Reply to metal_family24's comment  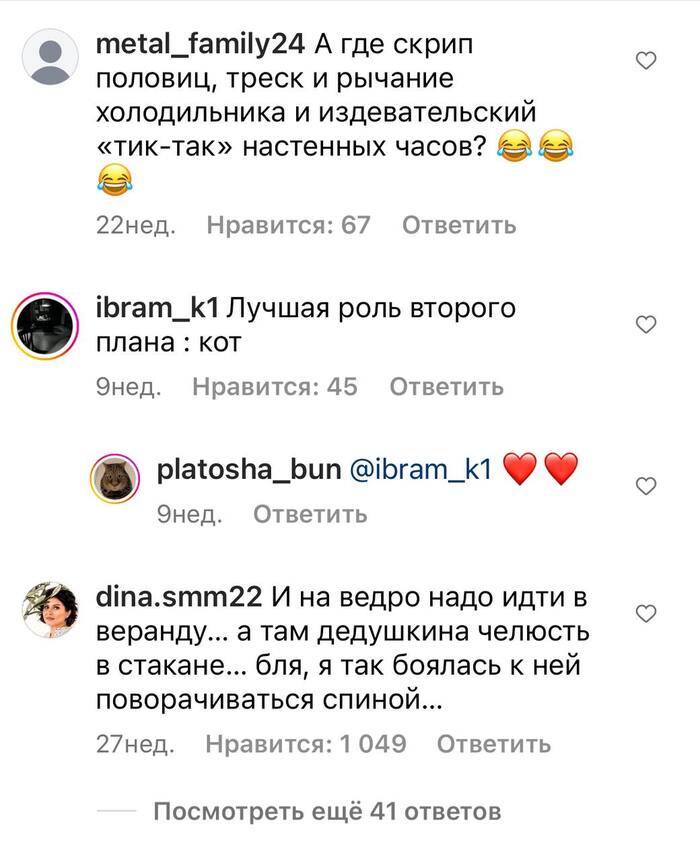(x=459, y=225)
